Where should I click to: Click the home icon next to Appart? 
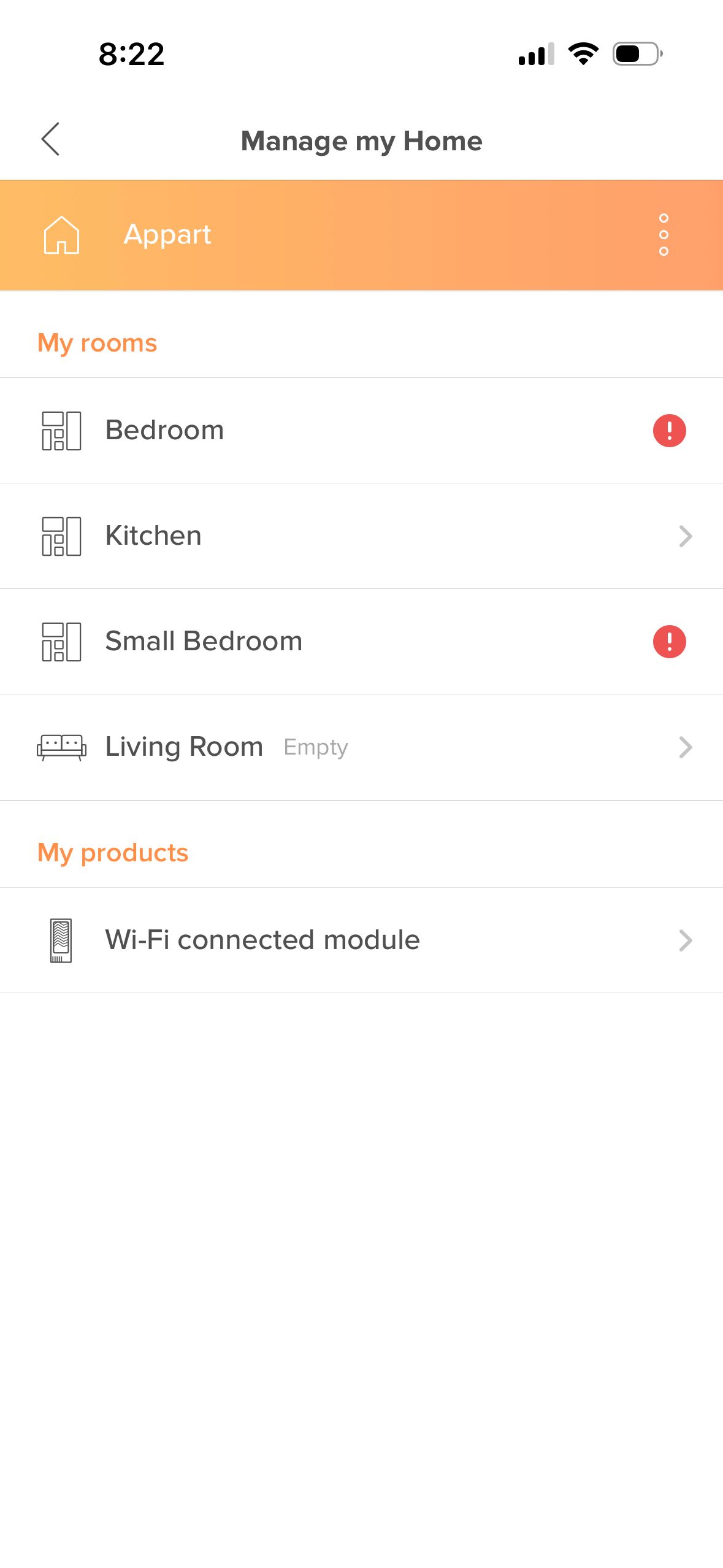(61, 234)
